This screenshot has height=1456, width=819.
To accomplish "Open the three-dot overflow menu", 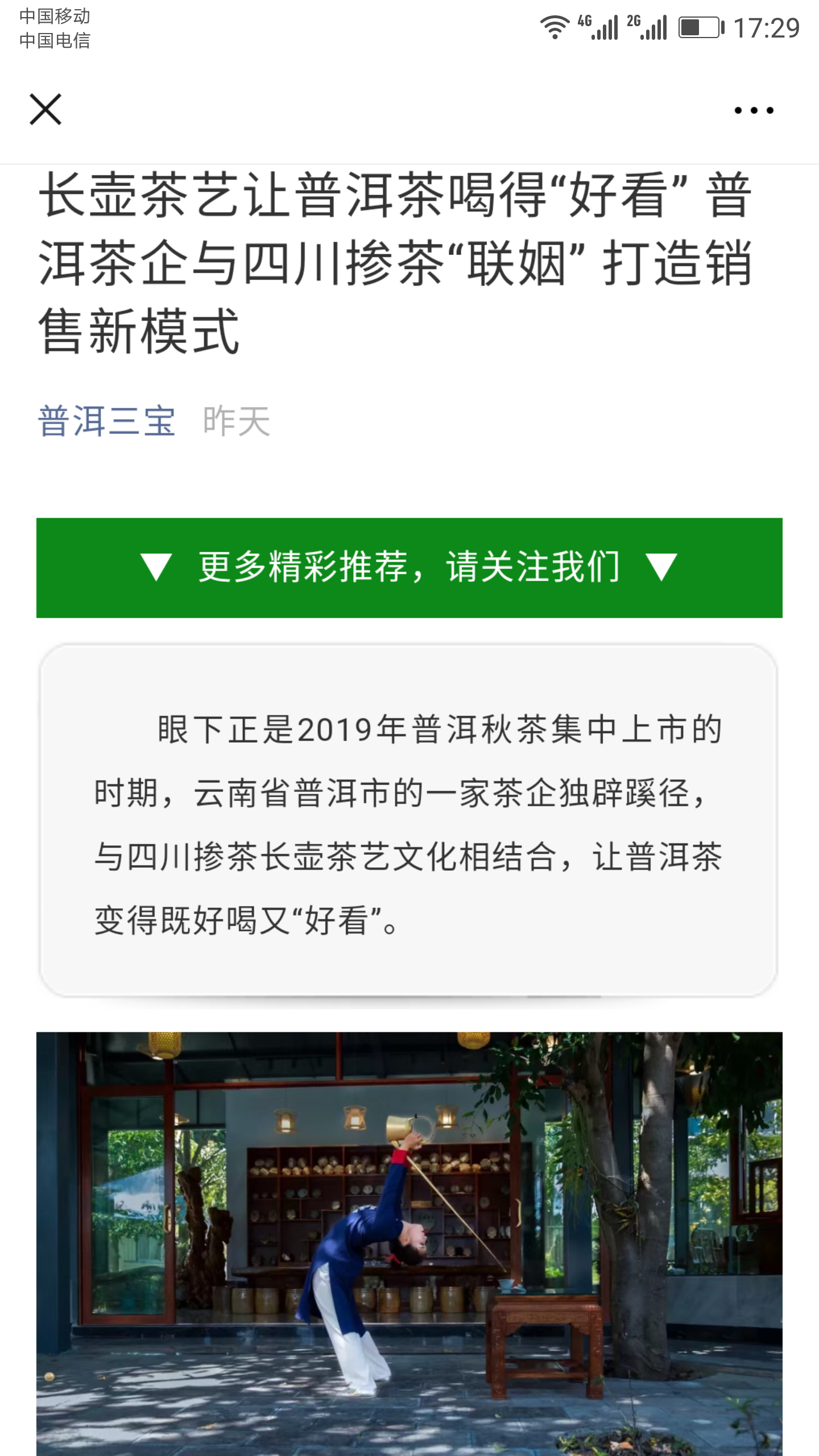I will pos(754,110).
